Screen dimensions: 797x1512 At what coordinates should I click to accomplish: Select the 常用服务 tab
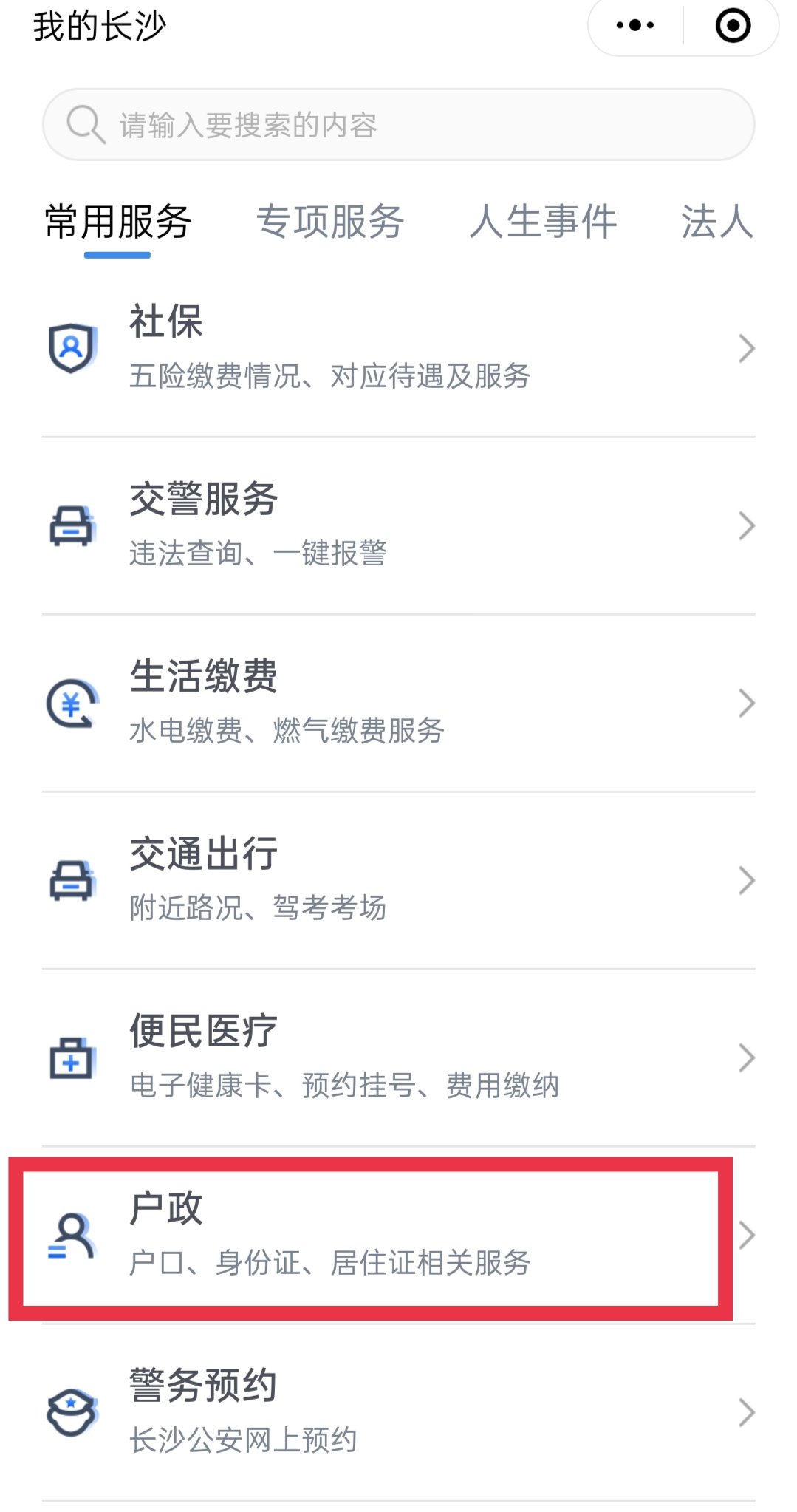pos(118,222)
